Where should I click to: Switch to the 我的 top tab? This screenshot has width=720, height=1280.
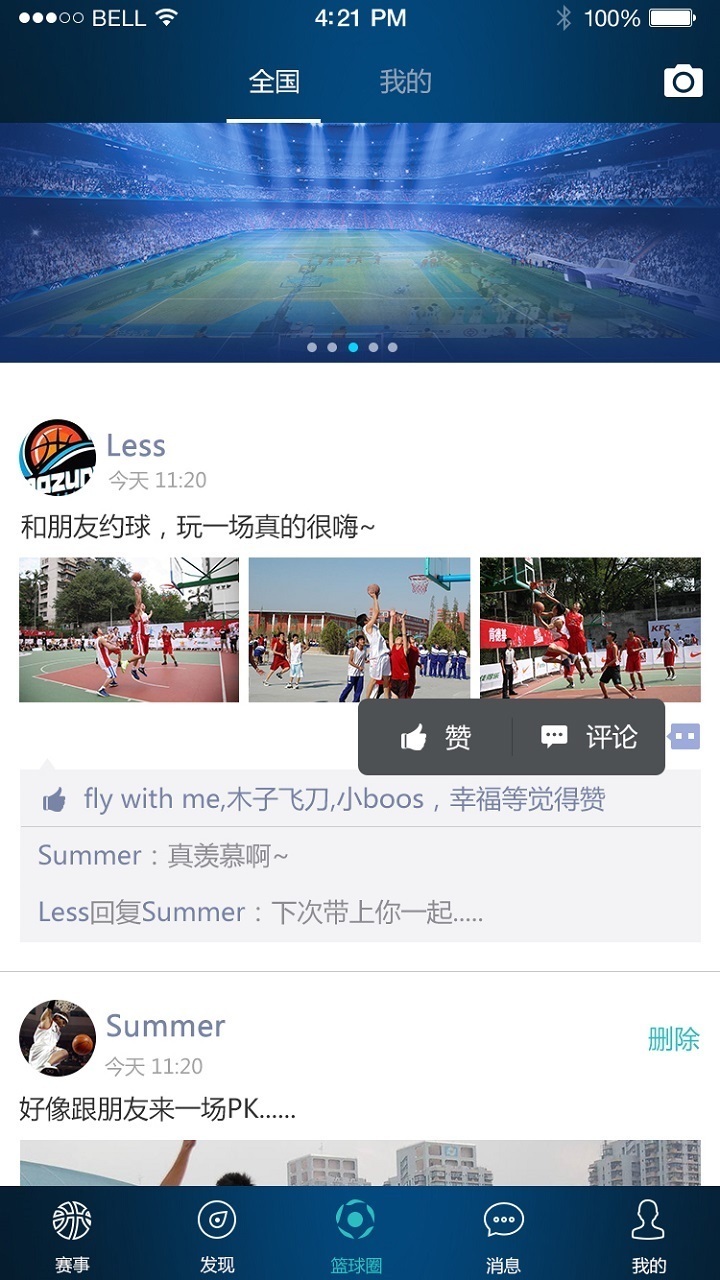tap(405, 81)
